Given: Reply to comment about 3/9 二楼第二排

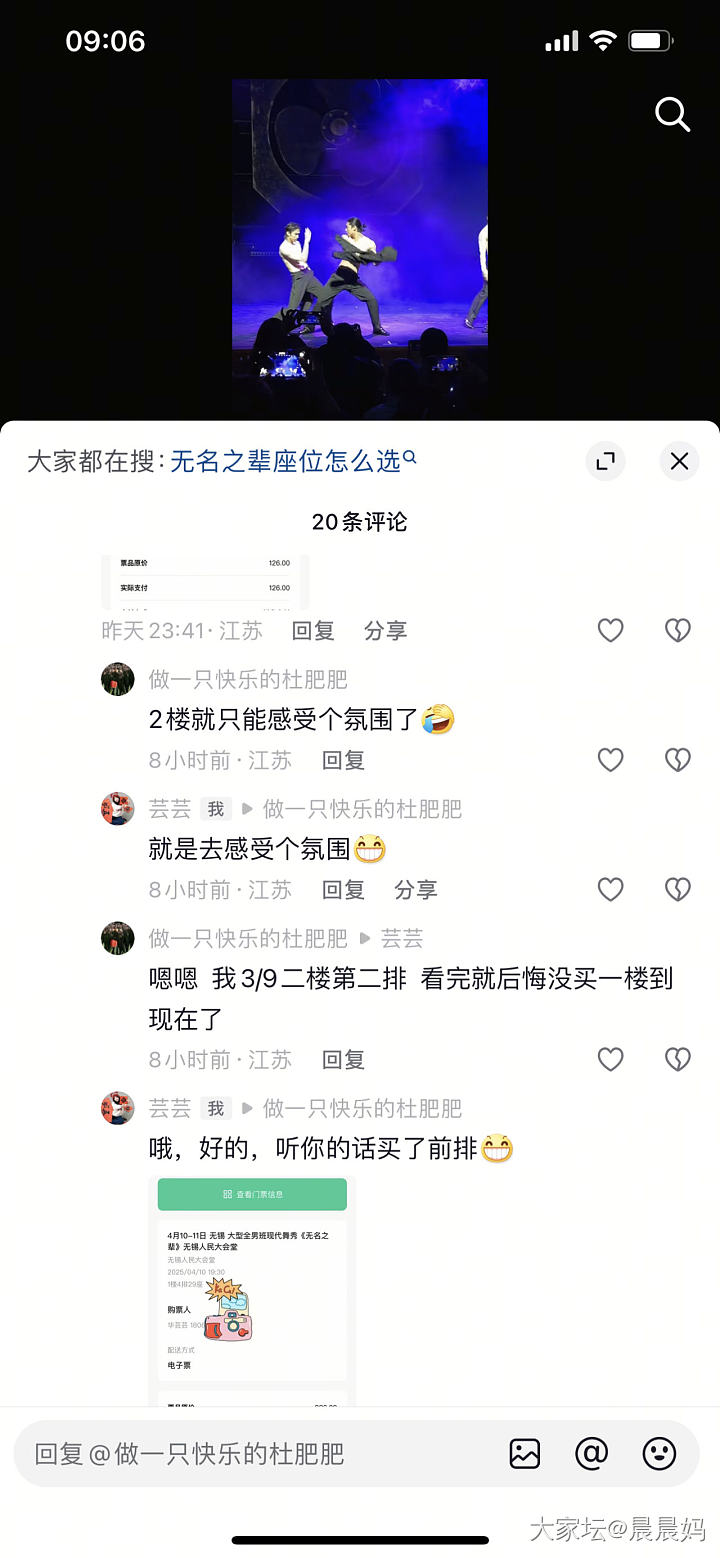Looking at the screenshot, I should point(343,1060).
